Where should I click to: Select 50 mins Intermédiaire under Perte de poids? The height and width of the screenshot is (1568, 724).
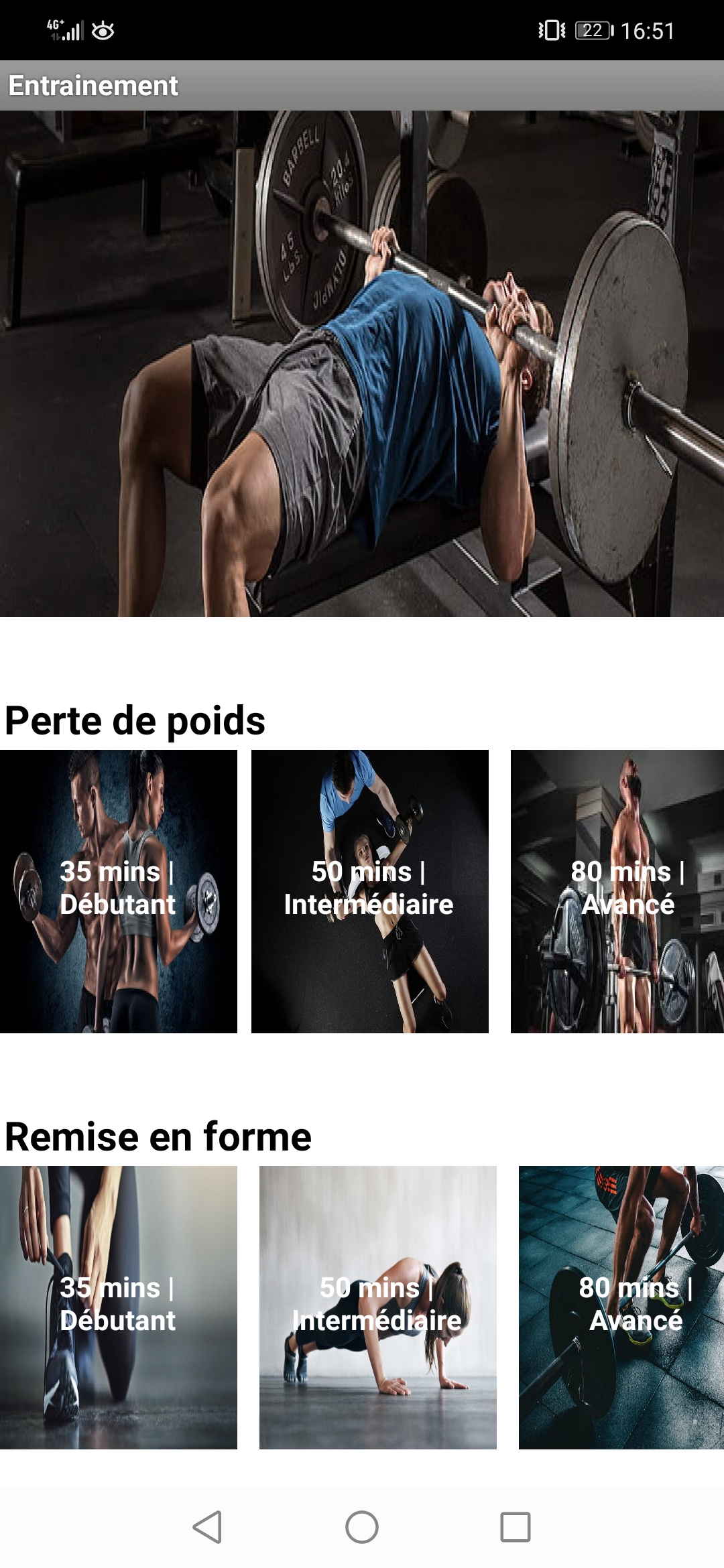tap(369, 891)
